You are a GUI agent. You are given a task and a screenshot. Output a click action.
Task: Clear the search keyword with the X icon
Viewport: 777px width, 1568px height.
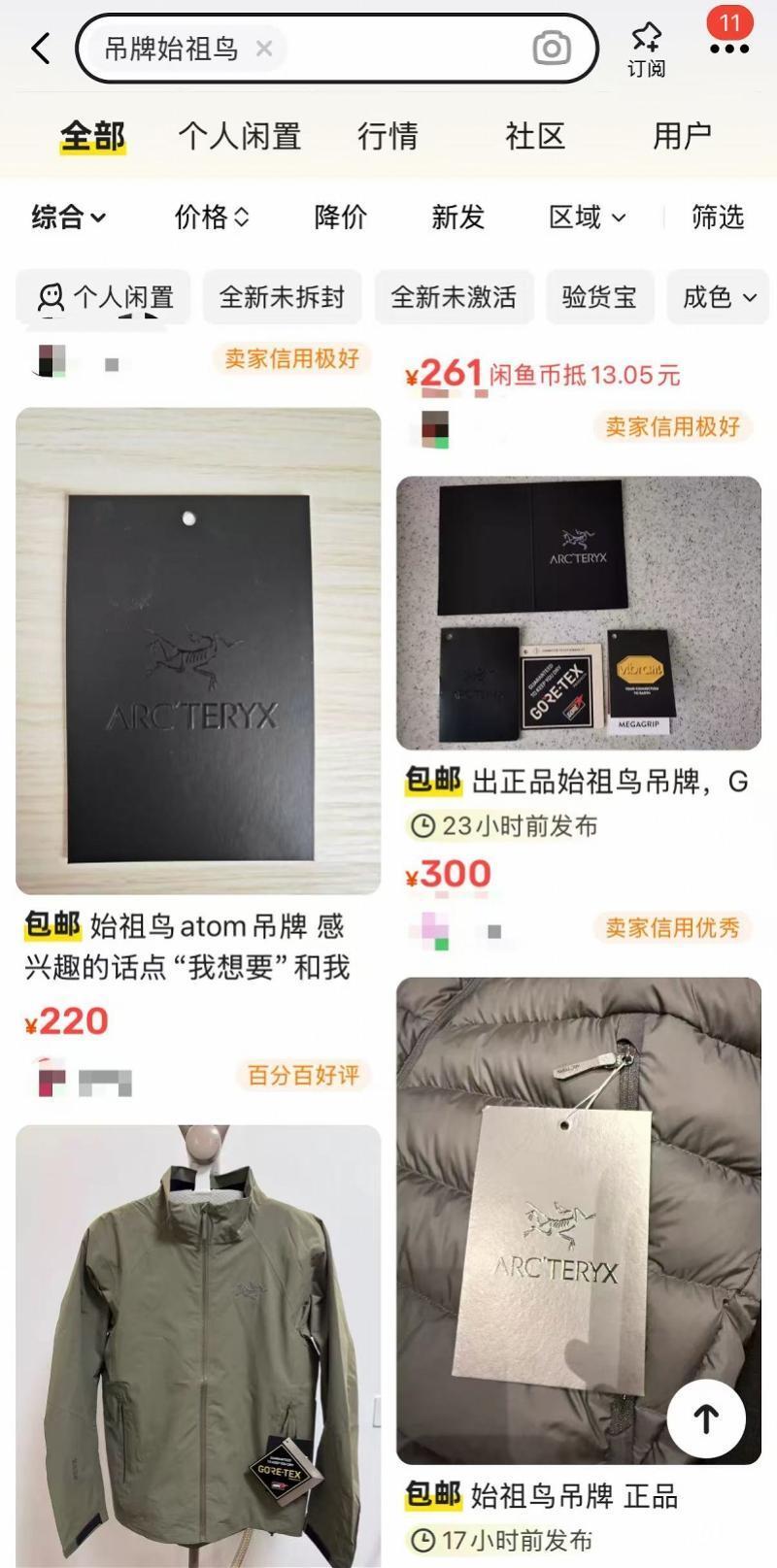(262, 49)
